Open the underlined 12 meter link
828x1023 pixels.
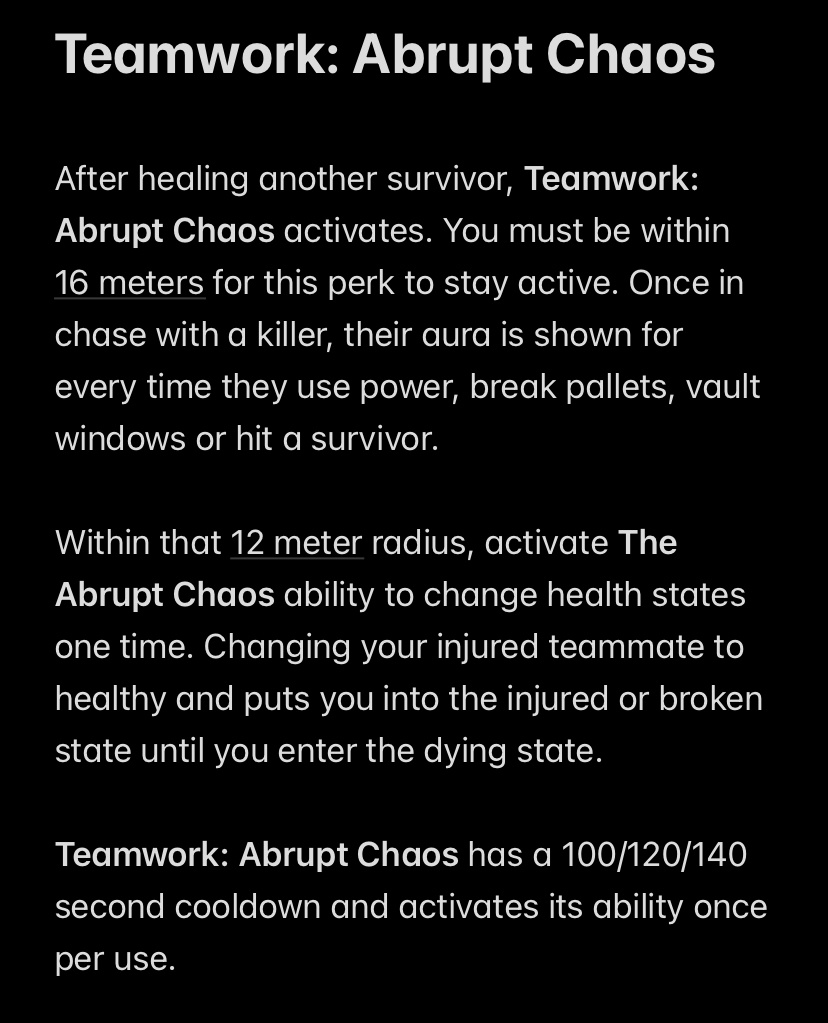point(296,543)
